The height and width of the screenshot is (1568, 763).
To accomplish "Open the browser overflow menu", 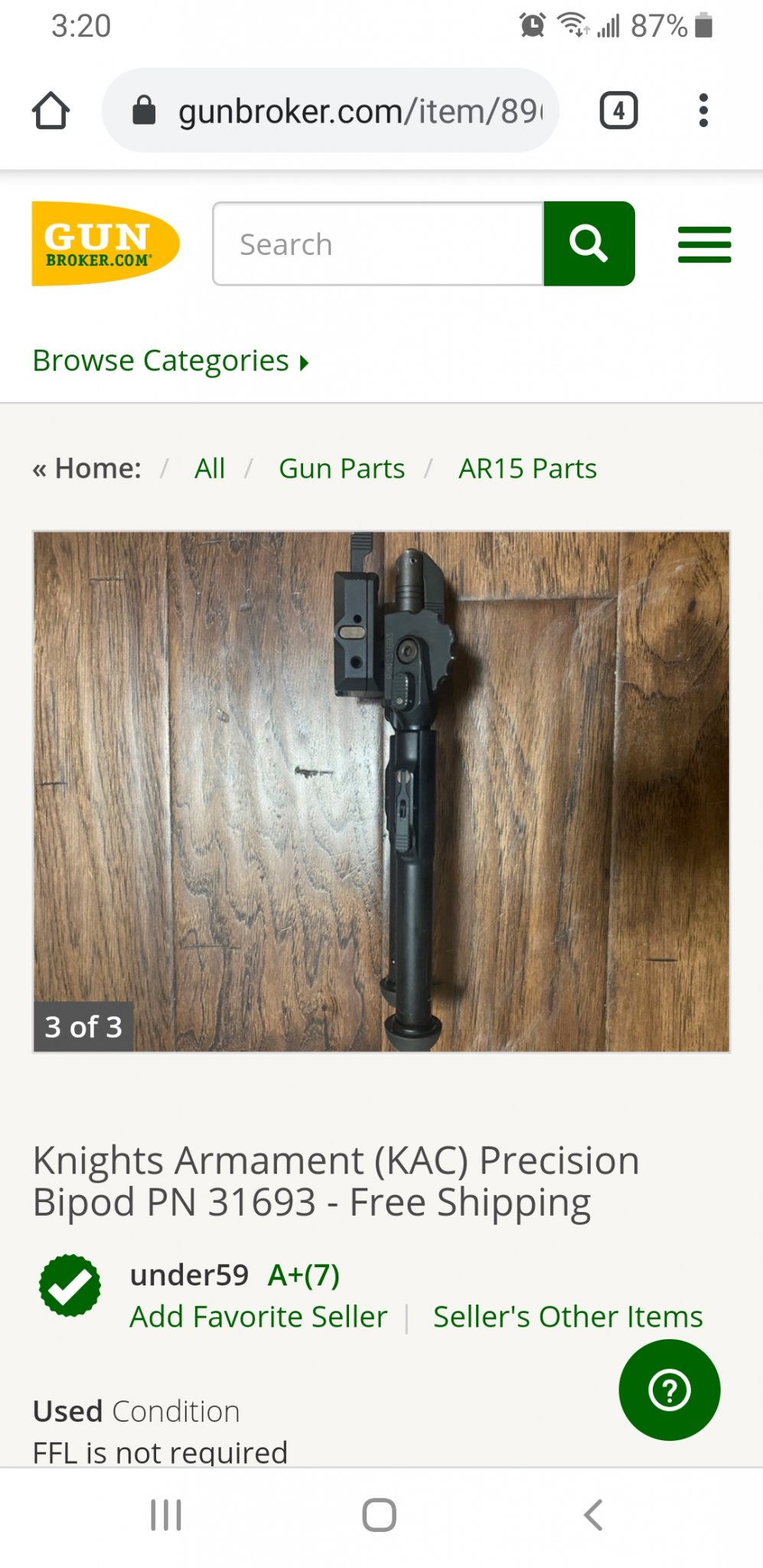I will pyautogui.click(x=703, y=111).
